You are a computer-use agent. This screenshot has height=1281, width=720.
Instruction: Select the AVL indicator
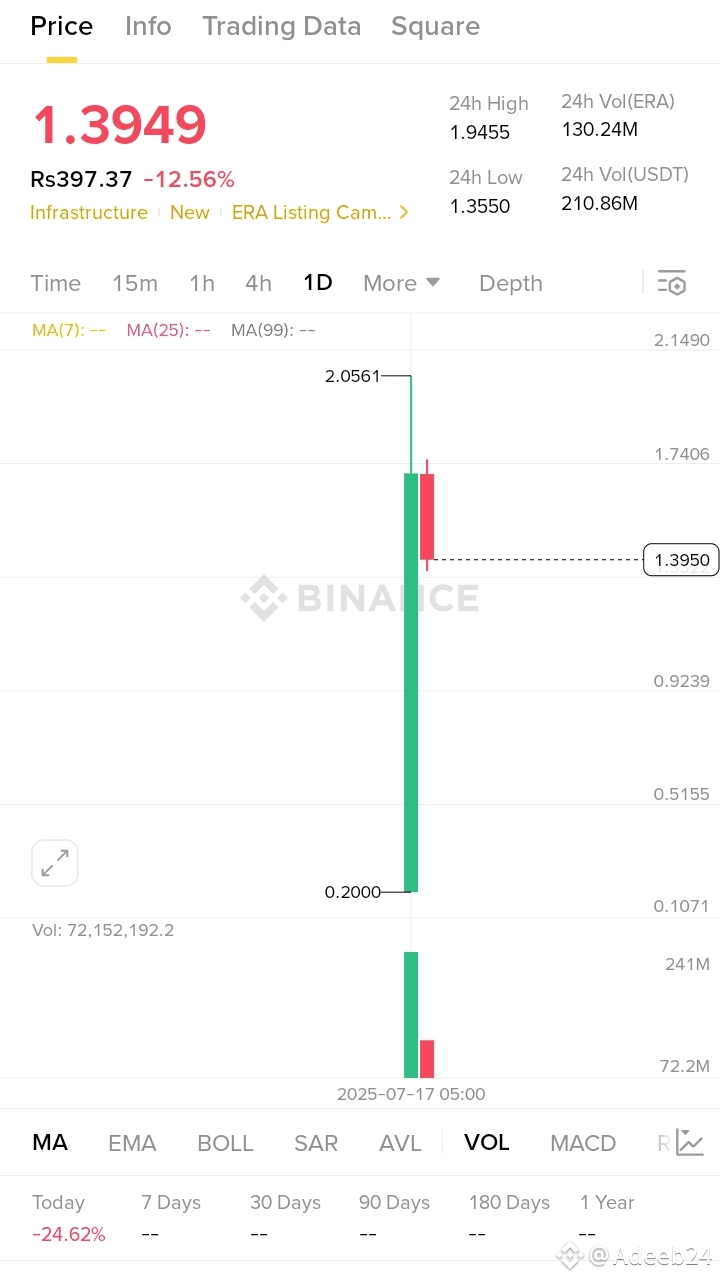(x=400, y=1143)
